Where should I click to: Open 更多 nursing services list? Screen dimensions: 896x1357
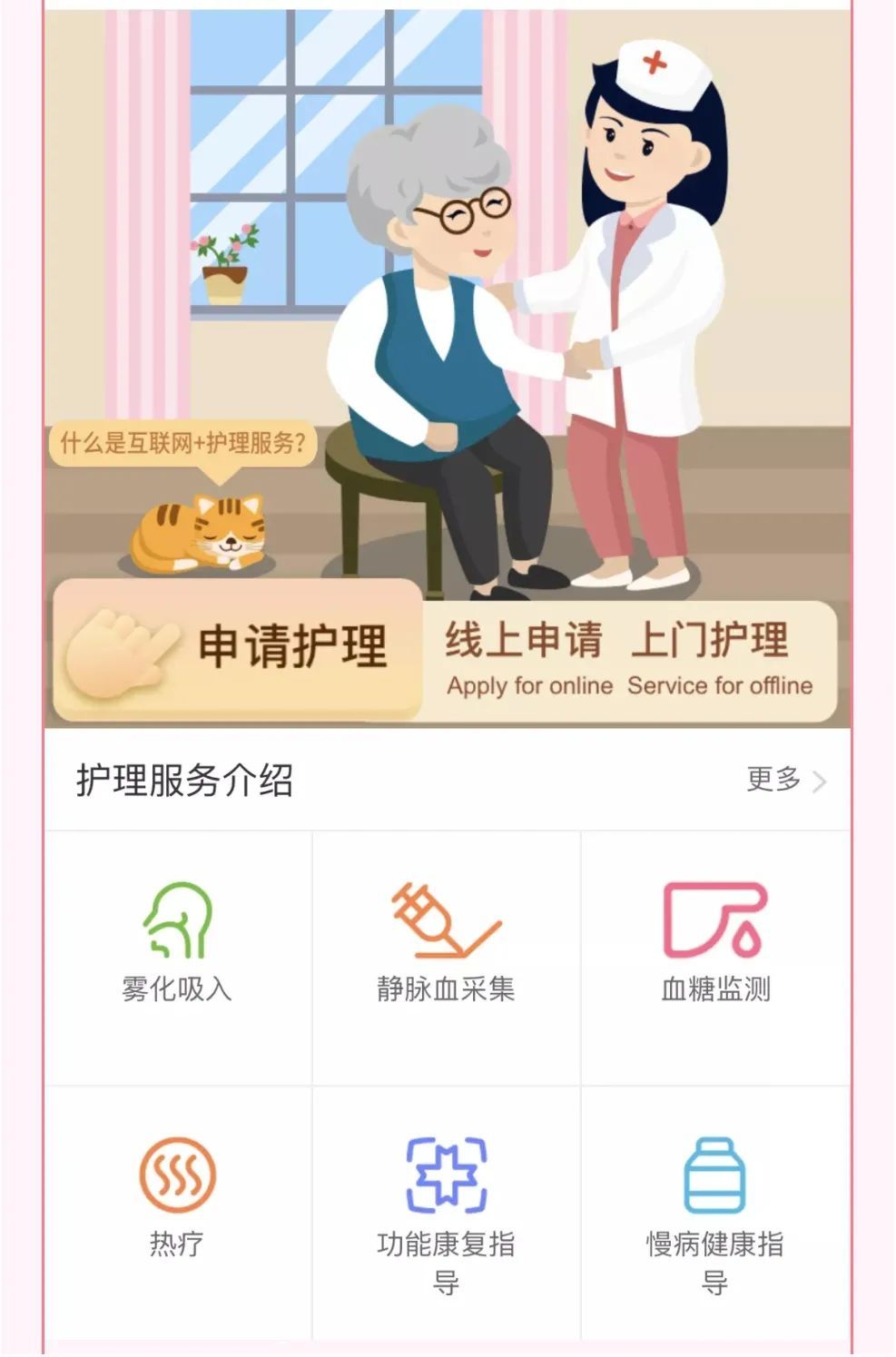[x=784, y=780]
